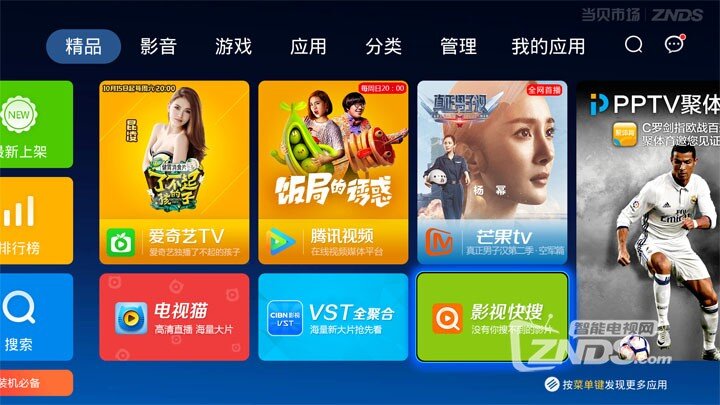This screenshot has height=405, width=720.
Task: Open the 芒果tv app card
Action: pyautogui.click(x=492, y=172)
